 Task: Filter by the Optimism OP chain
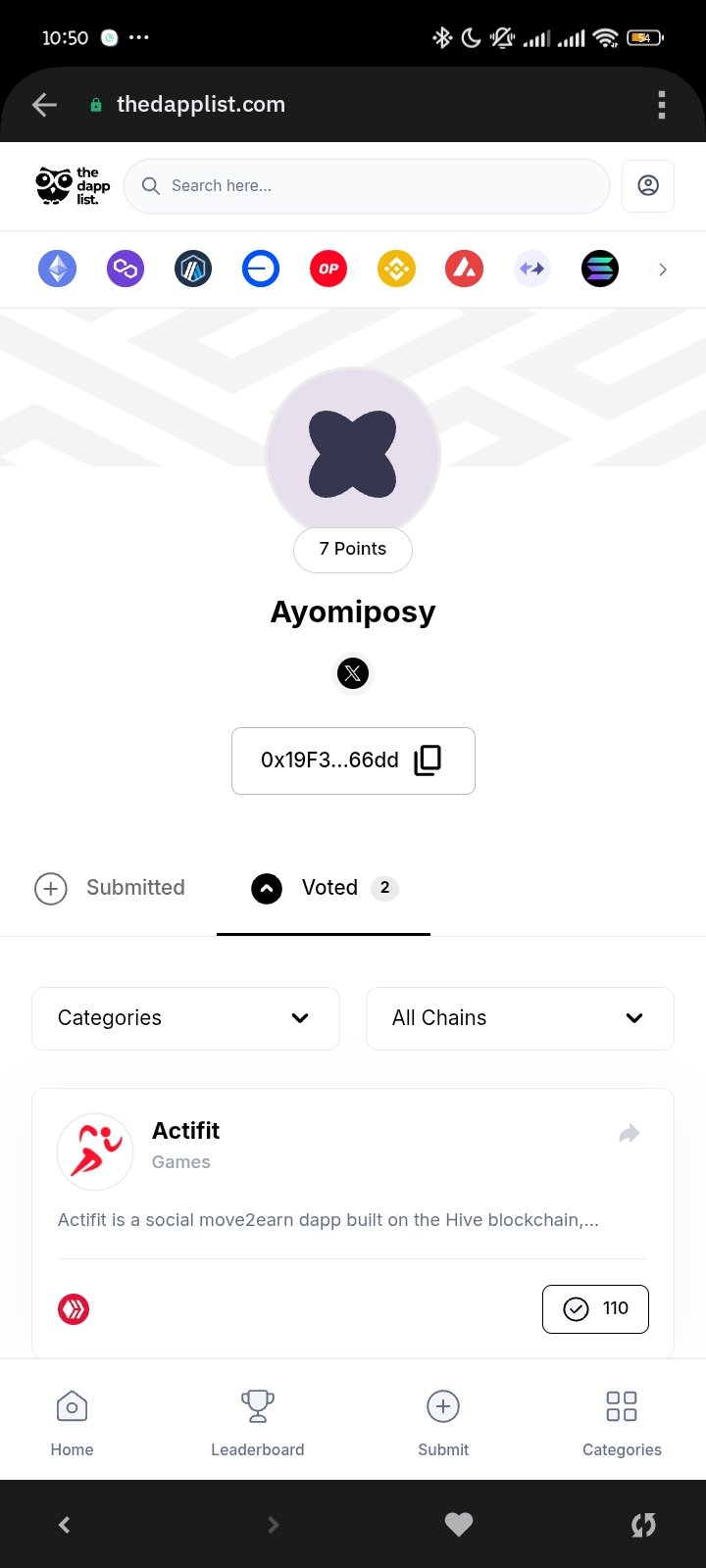[328, 269]
